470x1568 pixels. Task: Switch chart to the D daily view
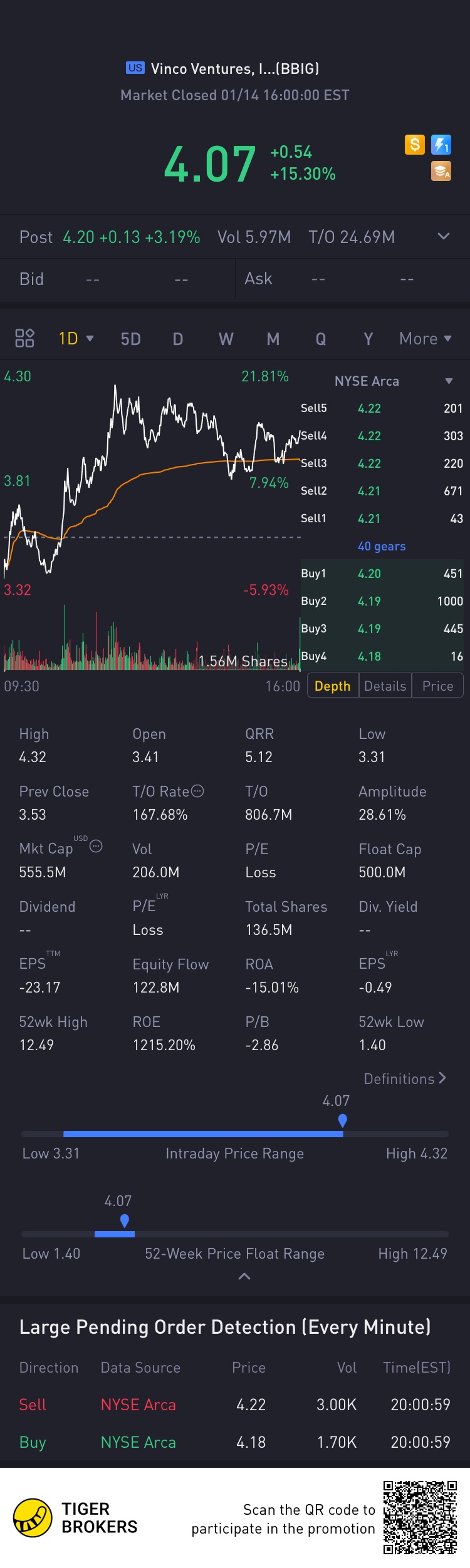click(x=178, y=339)
